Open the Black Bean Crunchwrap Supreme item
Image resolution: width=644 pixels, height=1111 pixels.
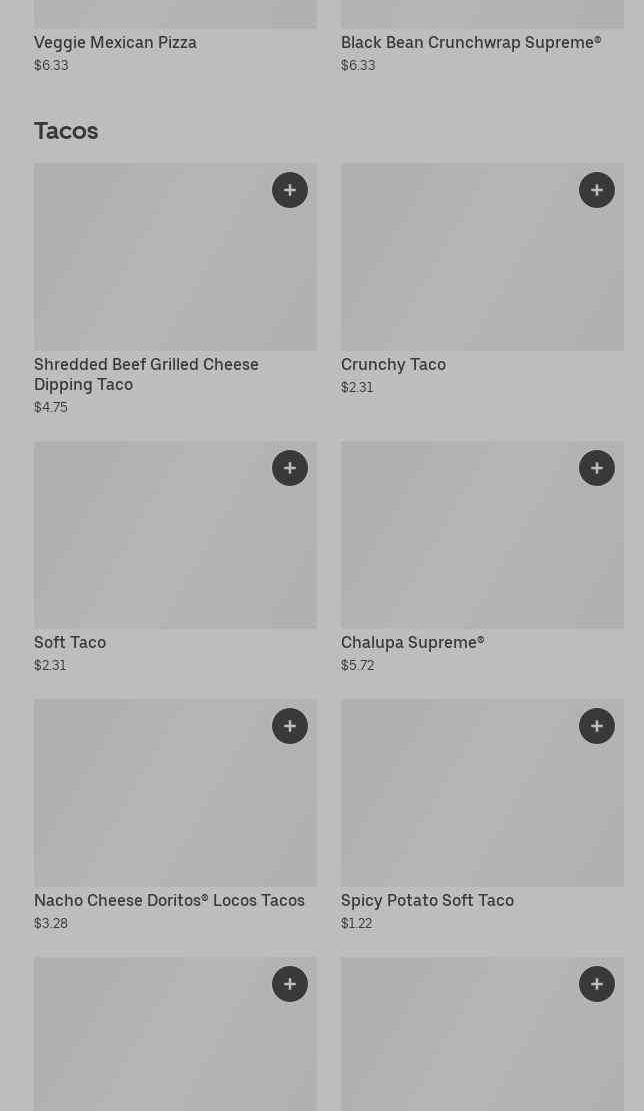click(x=470, y=43)
